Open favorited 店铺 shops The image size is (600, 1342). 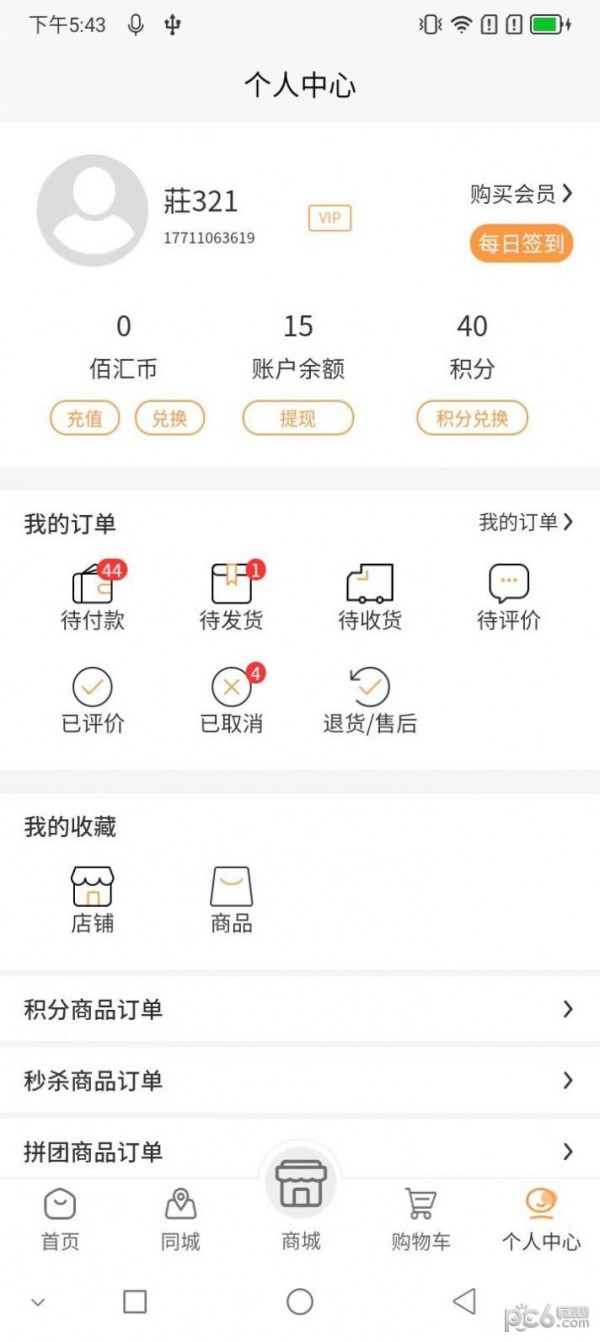pos(93,899)
